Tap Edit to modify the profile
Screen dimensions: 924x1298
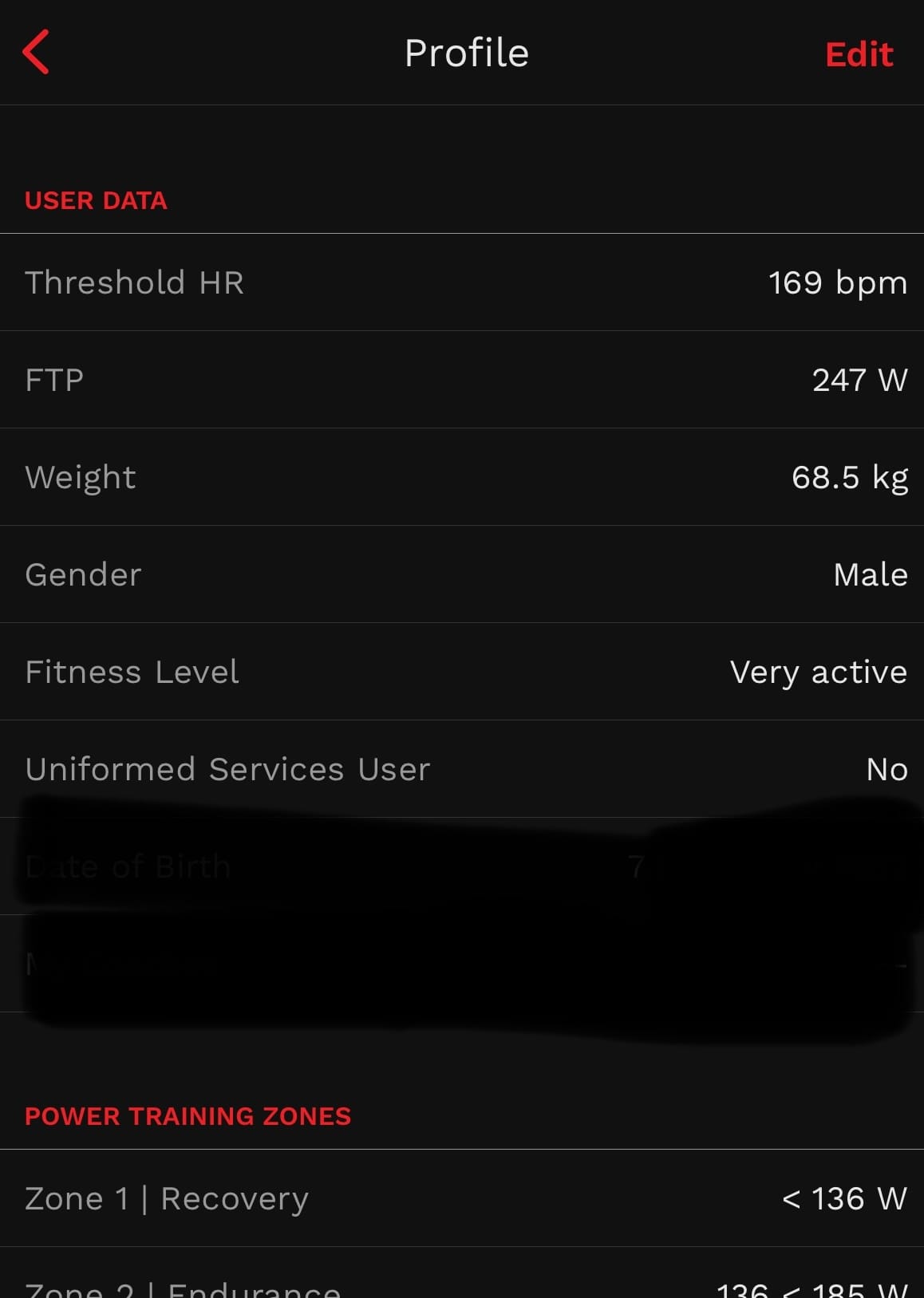[x=859, y=54]
